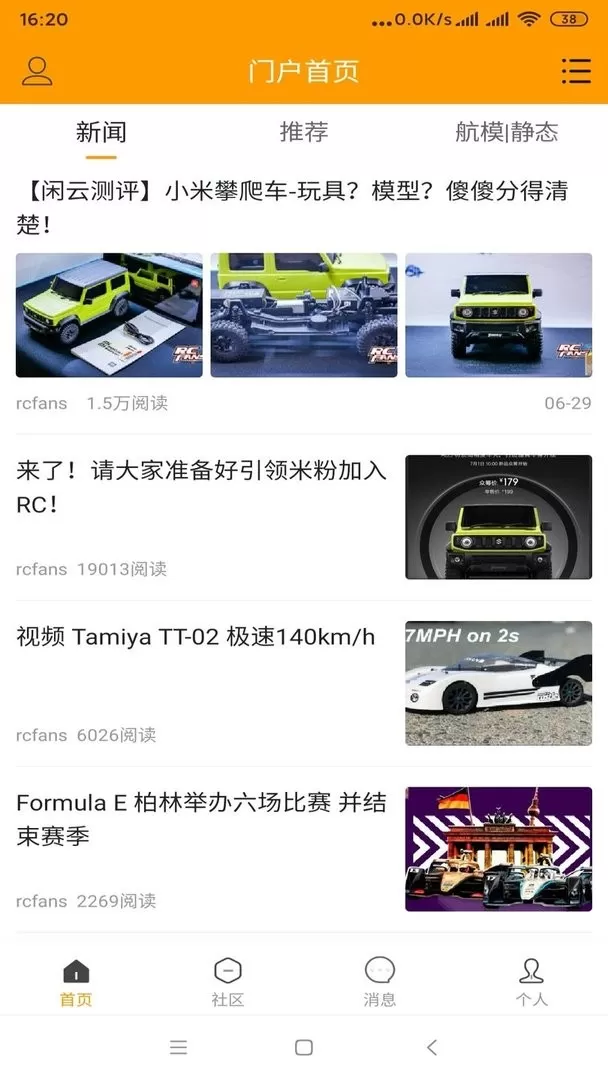Open the 消息 bottom tab

(379, 982)
